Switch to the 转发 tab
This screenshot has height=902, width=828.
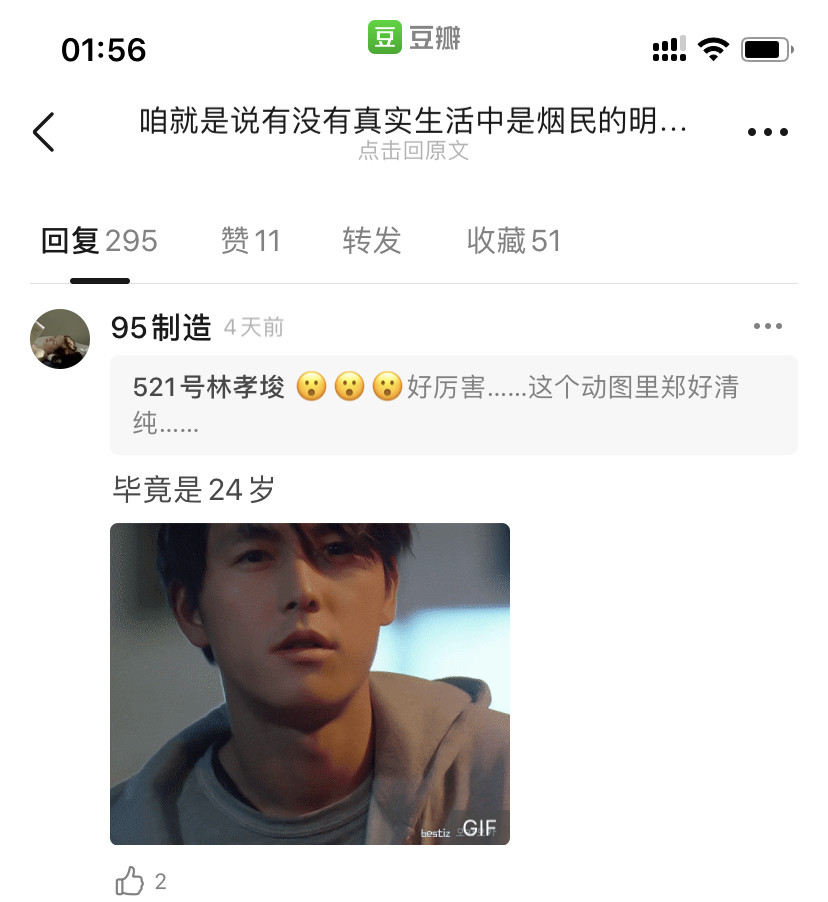tap(371, 241)
